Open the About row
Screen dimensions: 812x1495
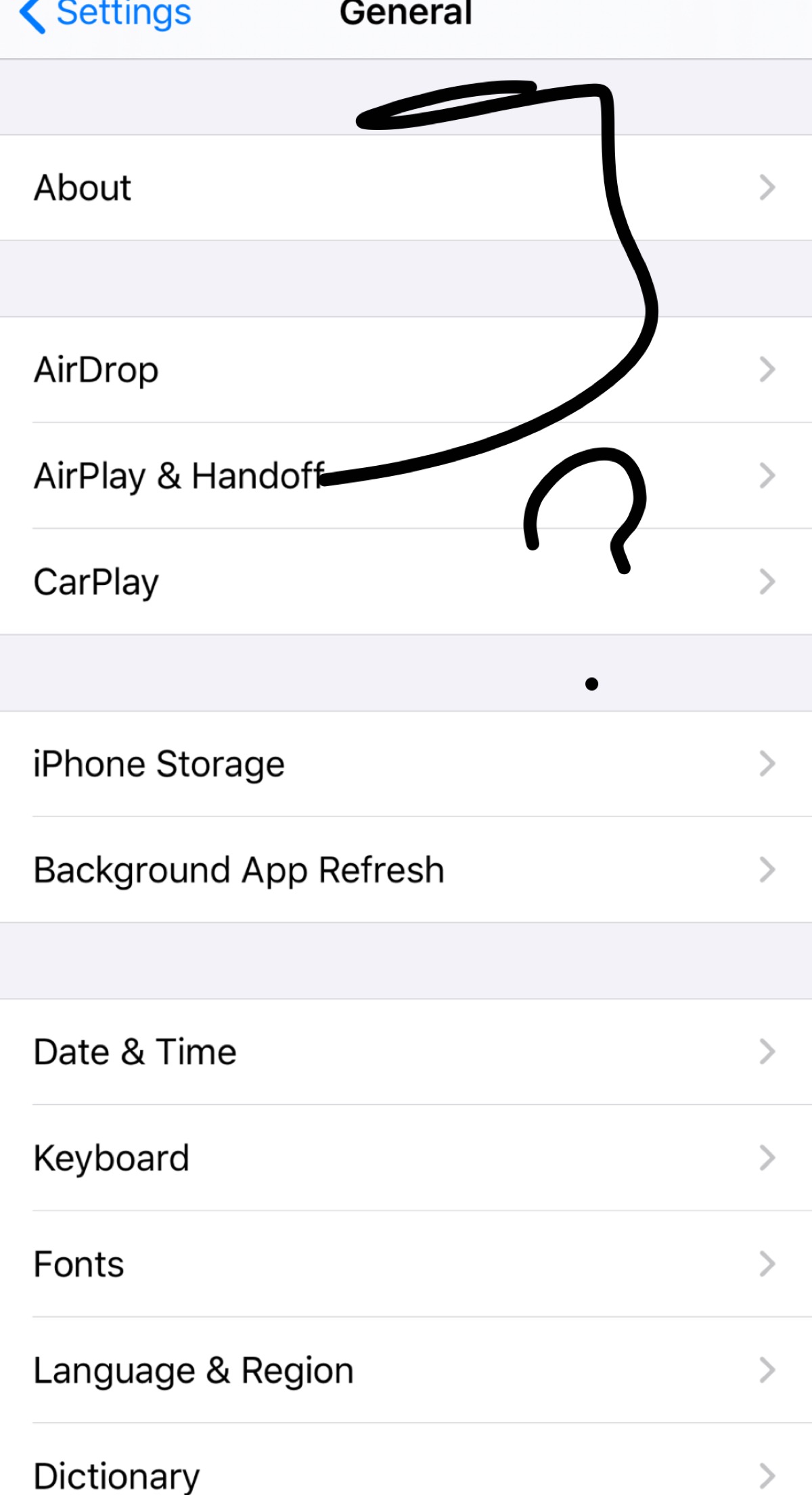[406, 188]
